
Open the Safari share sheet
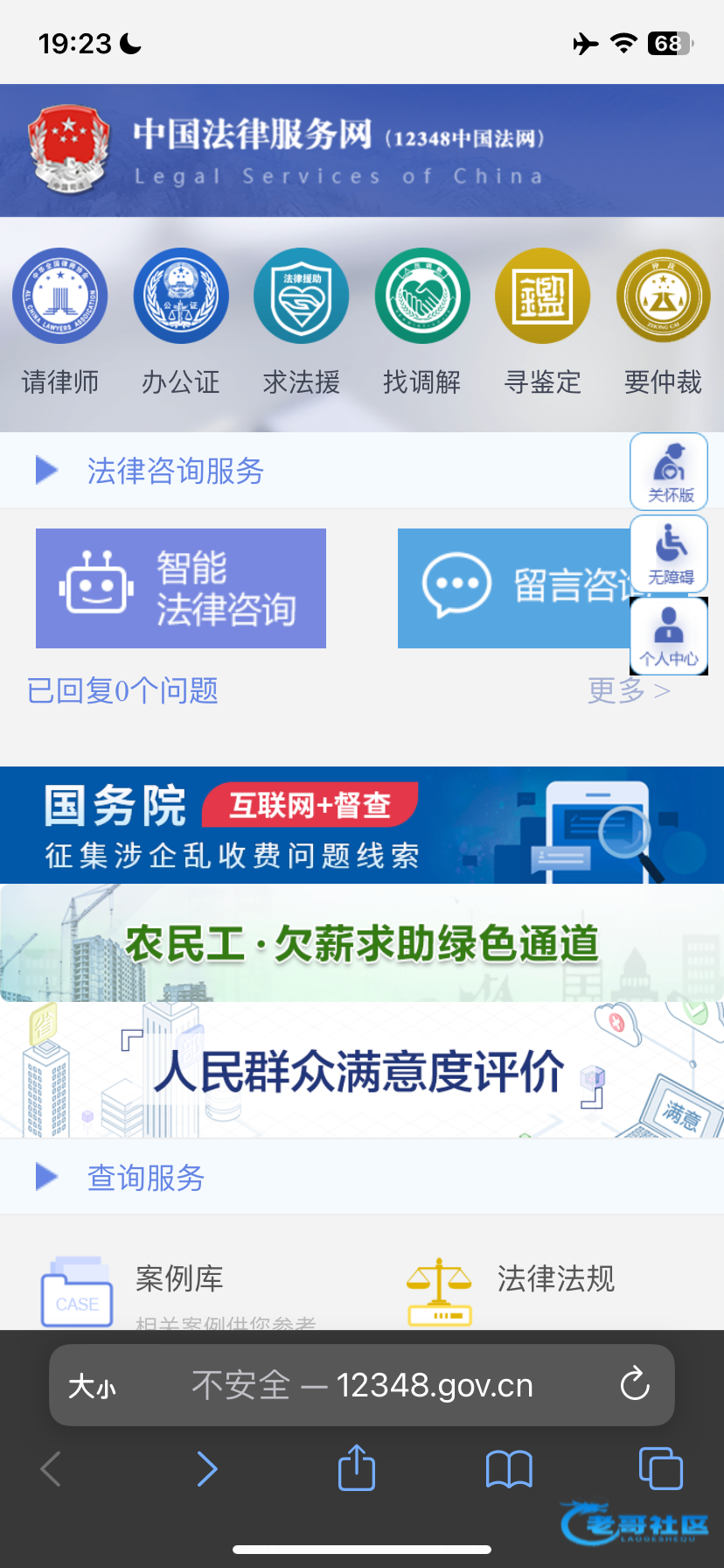tap(357, 1468)
